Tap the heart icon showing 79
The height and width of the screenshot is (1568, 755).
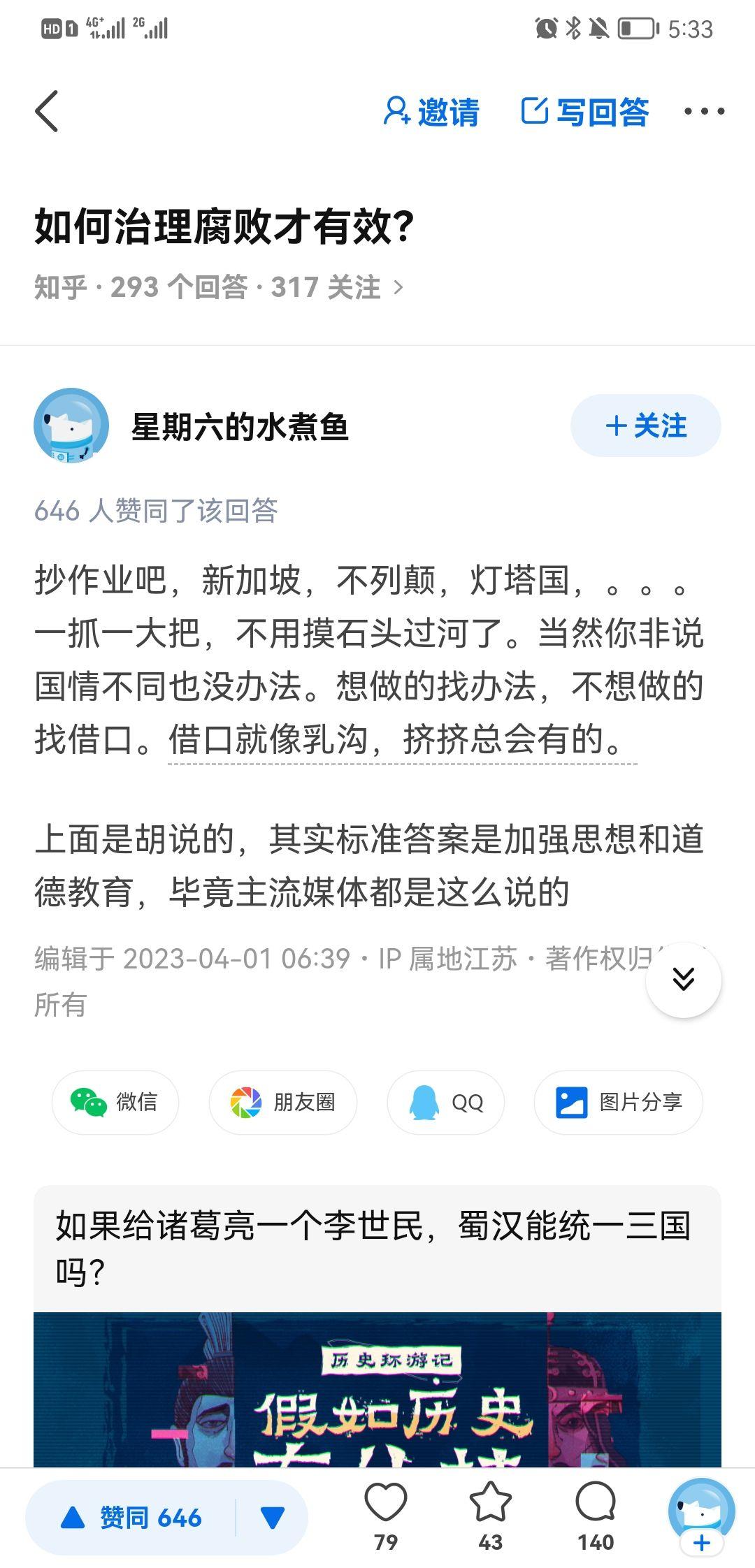(x=386, y=1514)
